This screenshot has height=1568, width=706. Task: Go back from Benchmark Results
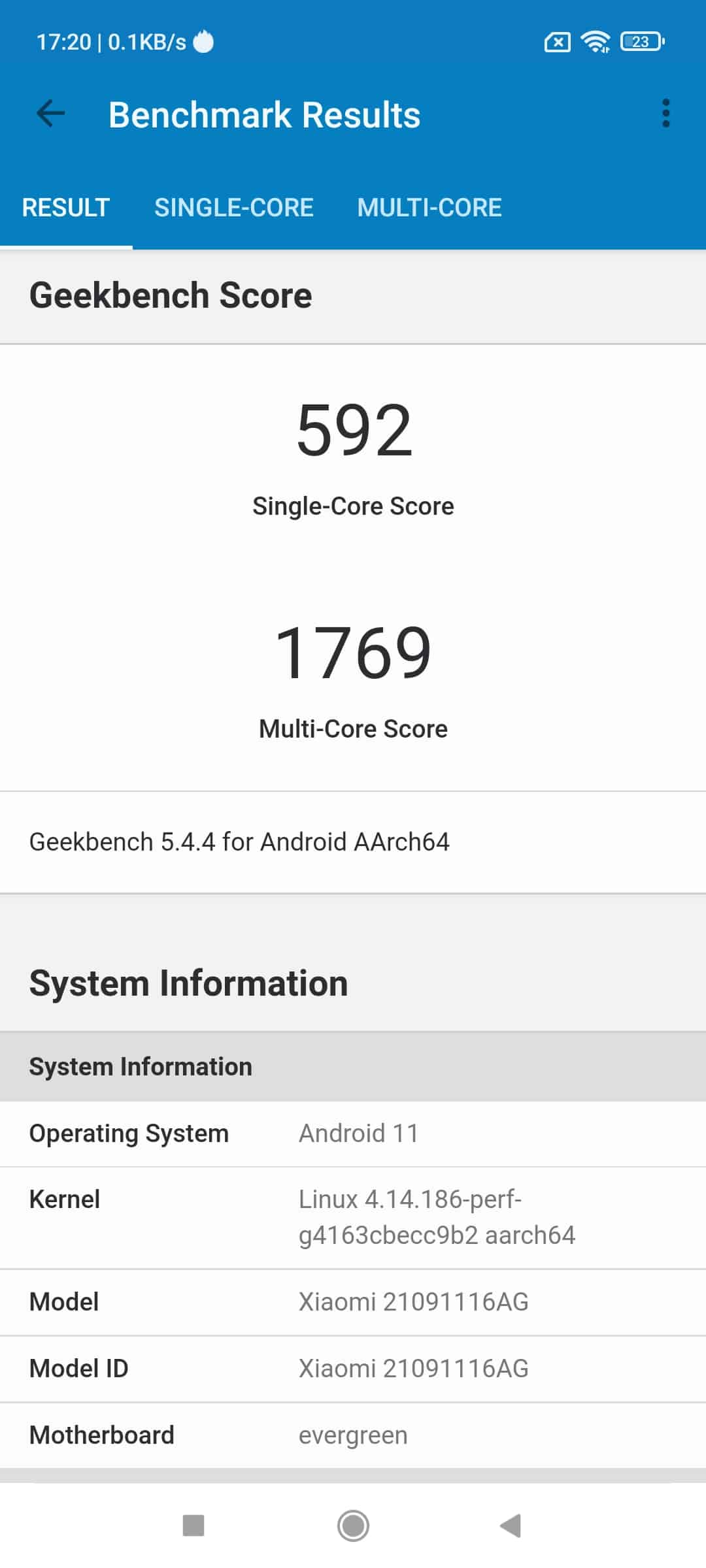coord(51,114)
